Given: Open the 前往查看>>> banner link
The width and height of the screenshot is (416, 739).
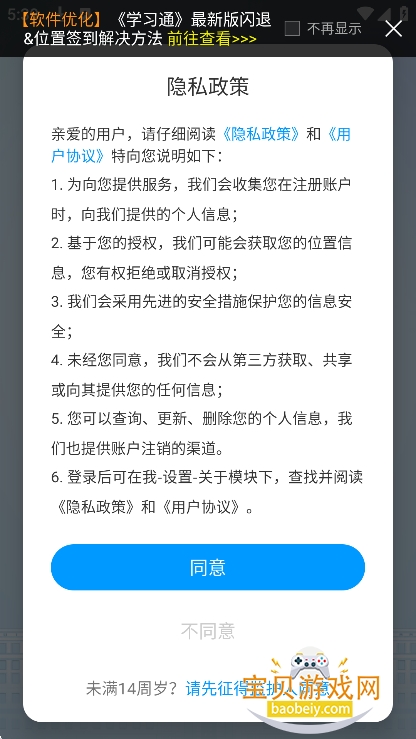Looking at the screenshot, I should pos(212,39).
